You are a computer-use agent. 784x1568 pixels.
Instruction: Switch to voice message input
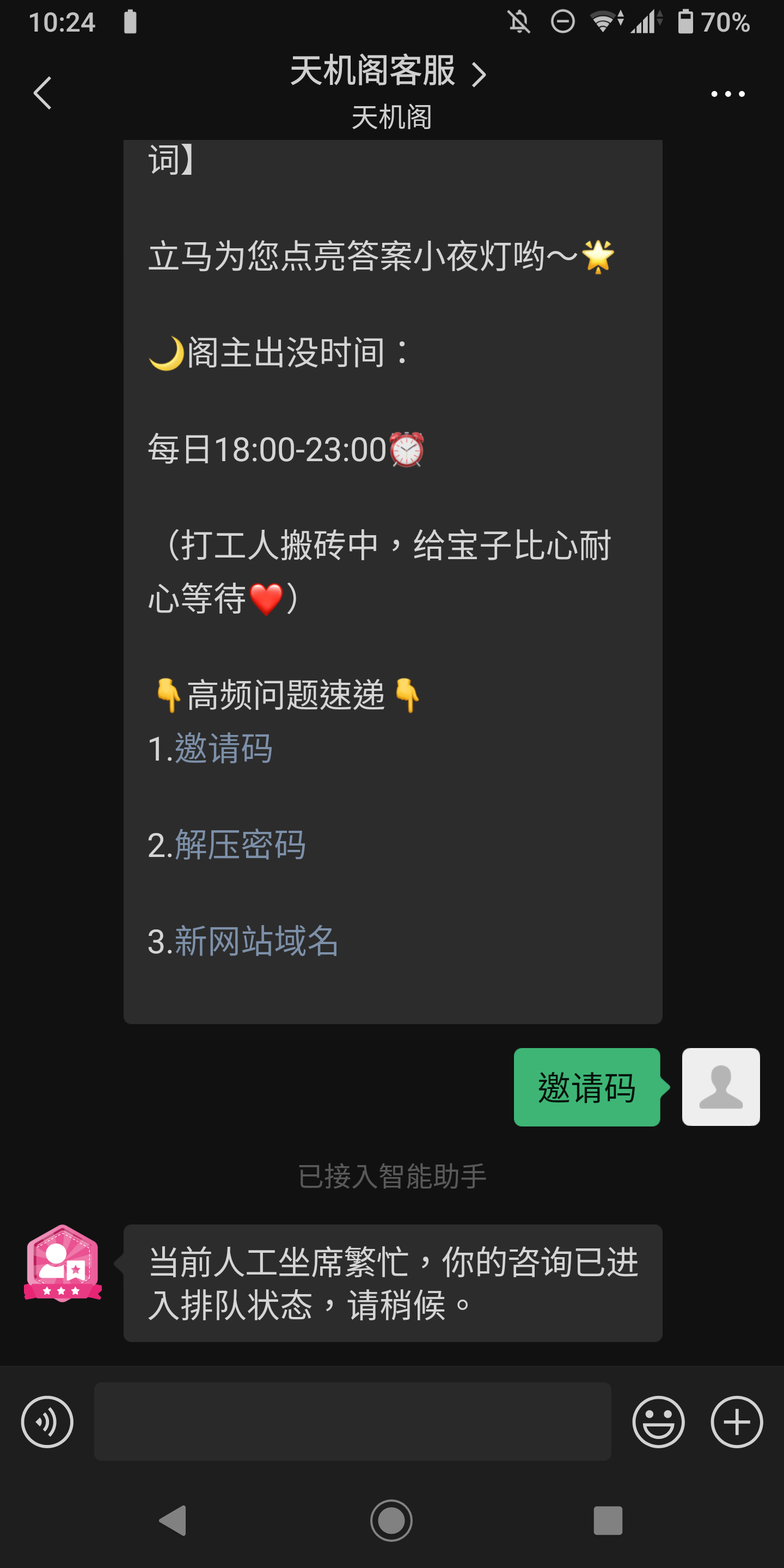(x=47, y=1422)
